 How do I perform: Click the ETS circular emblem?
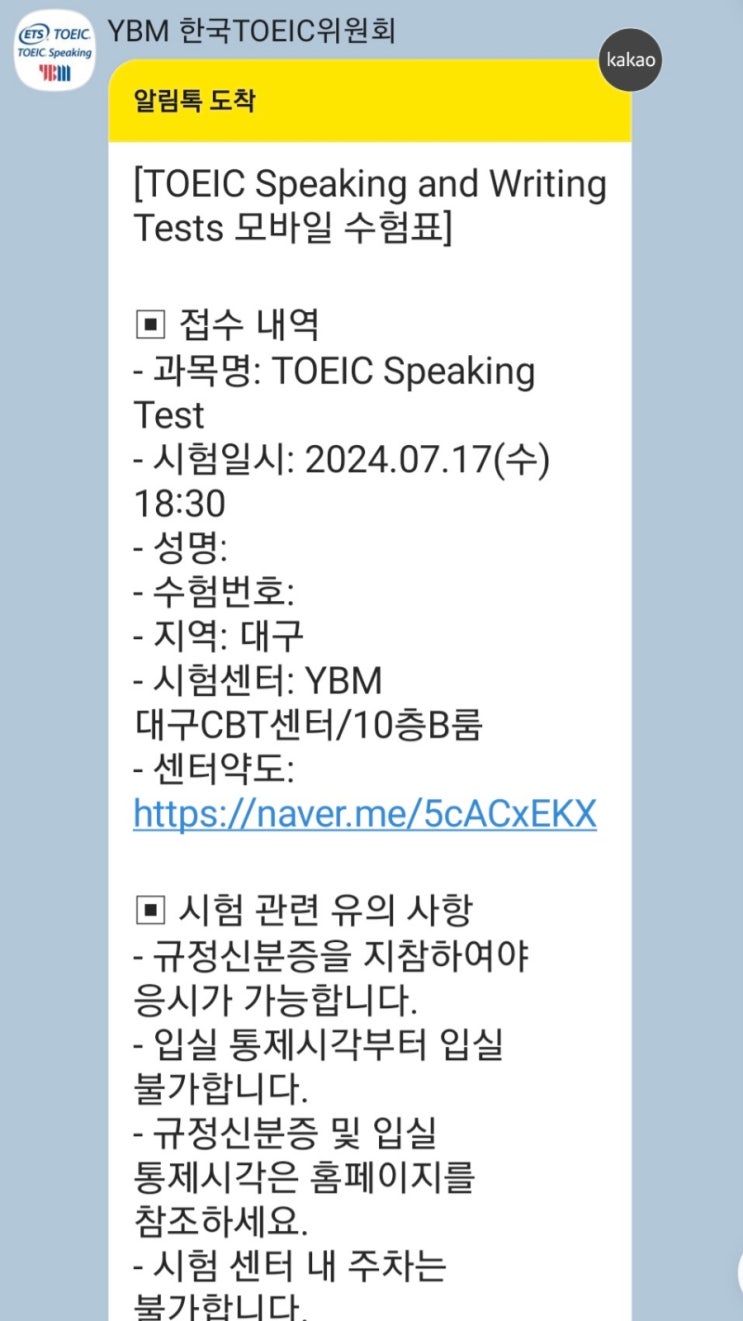32,33
